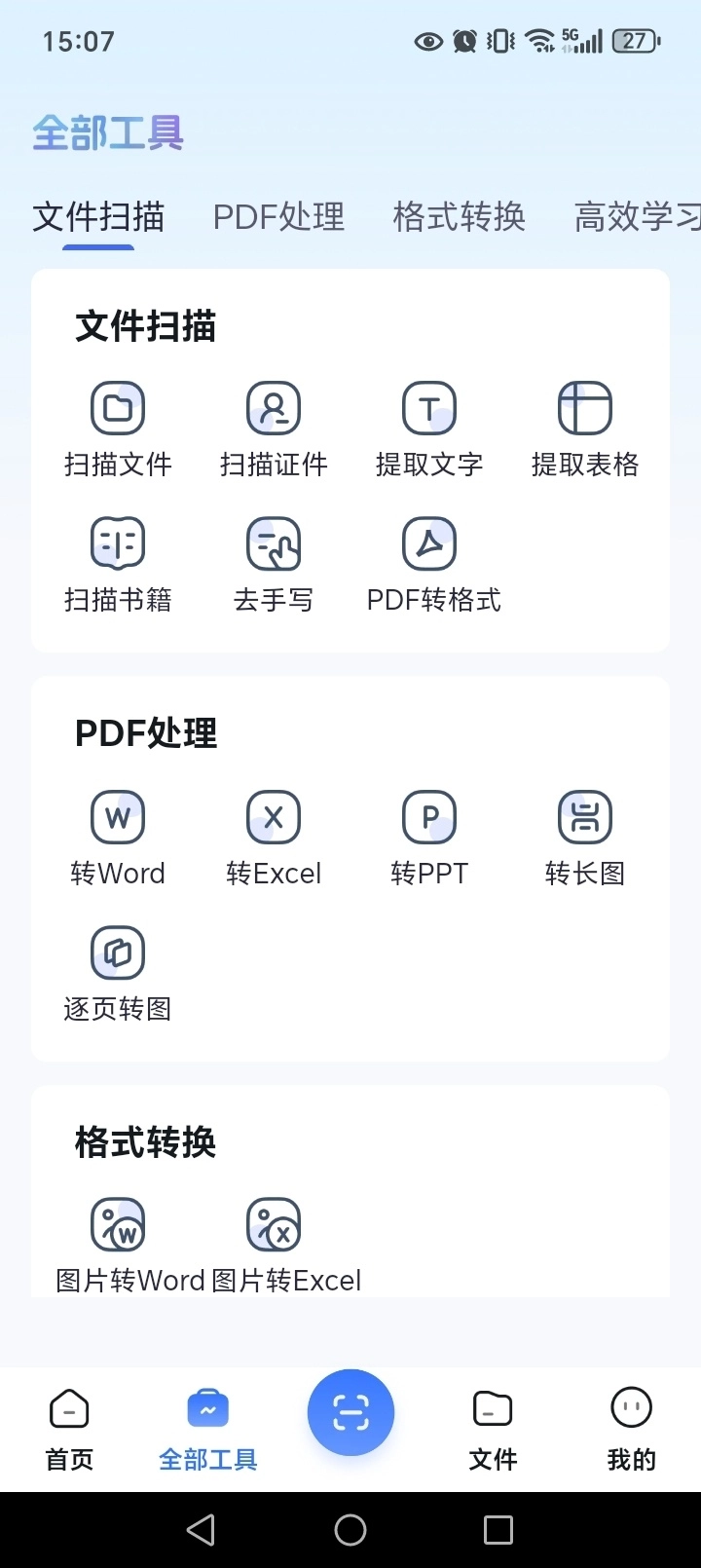Open the 图片转Word converter
This screenshot has width=701, height=1568.
[117, 1243]
